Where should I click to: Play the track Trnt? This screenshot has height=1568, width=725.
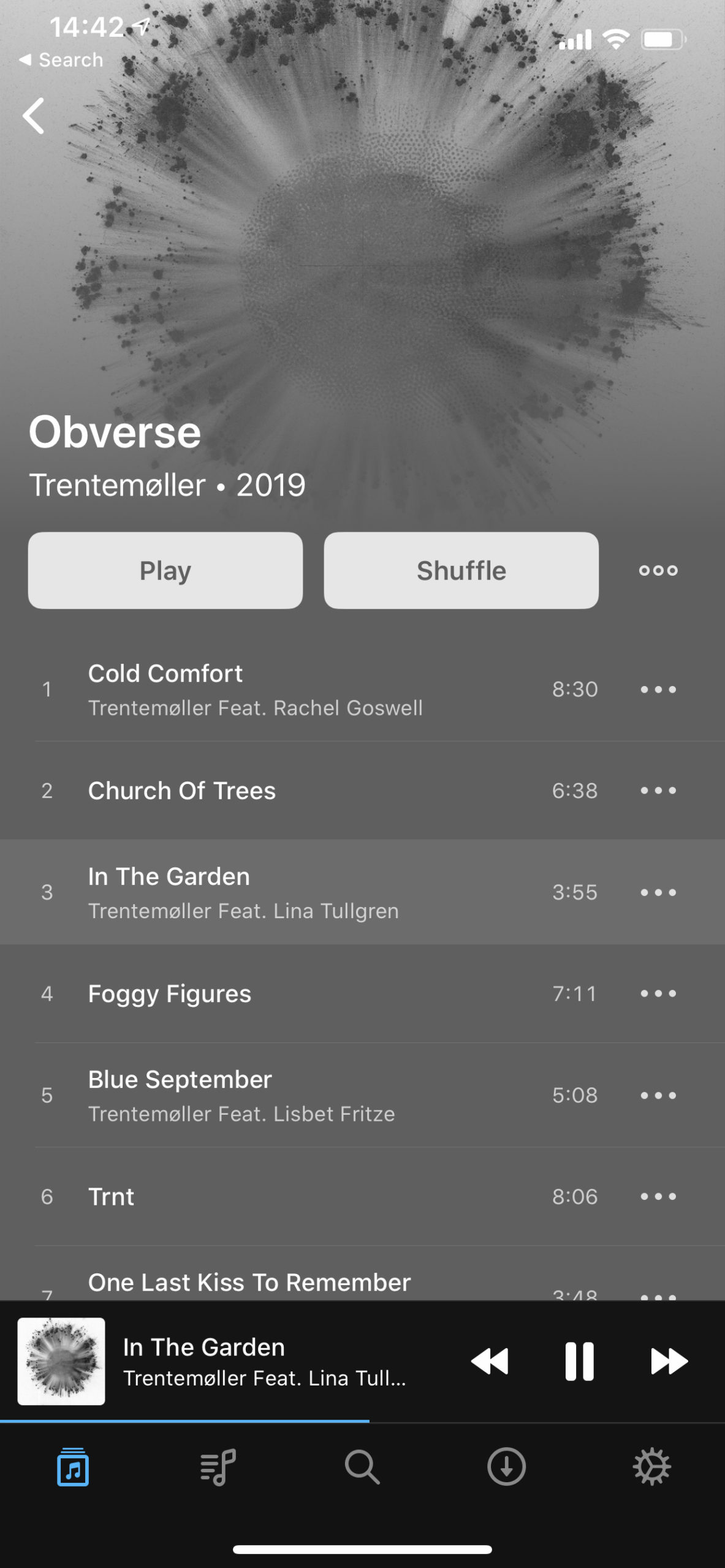coord(362,1196)
